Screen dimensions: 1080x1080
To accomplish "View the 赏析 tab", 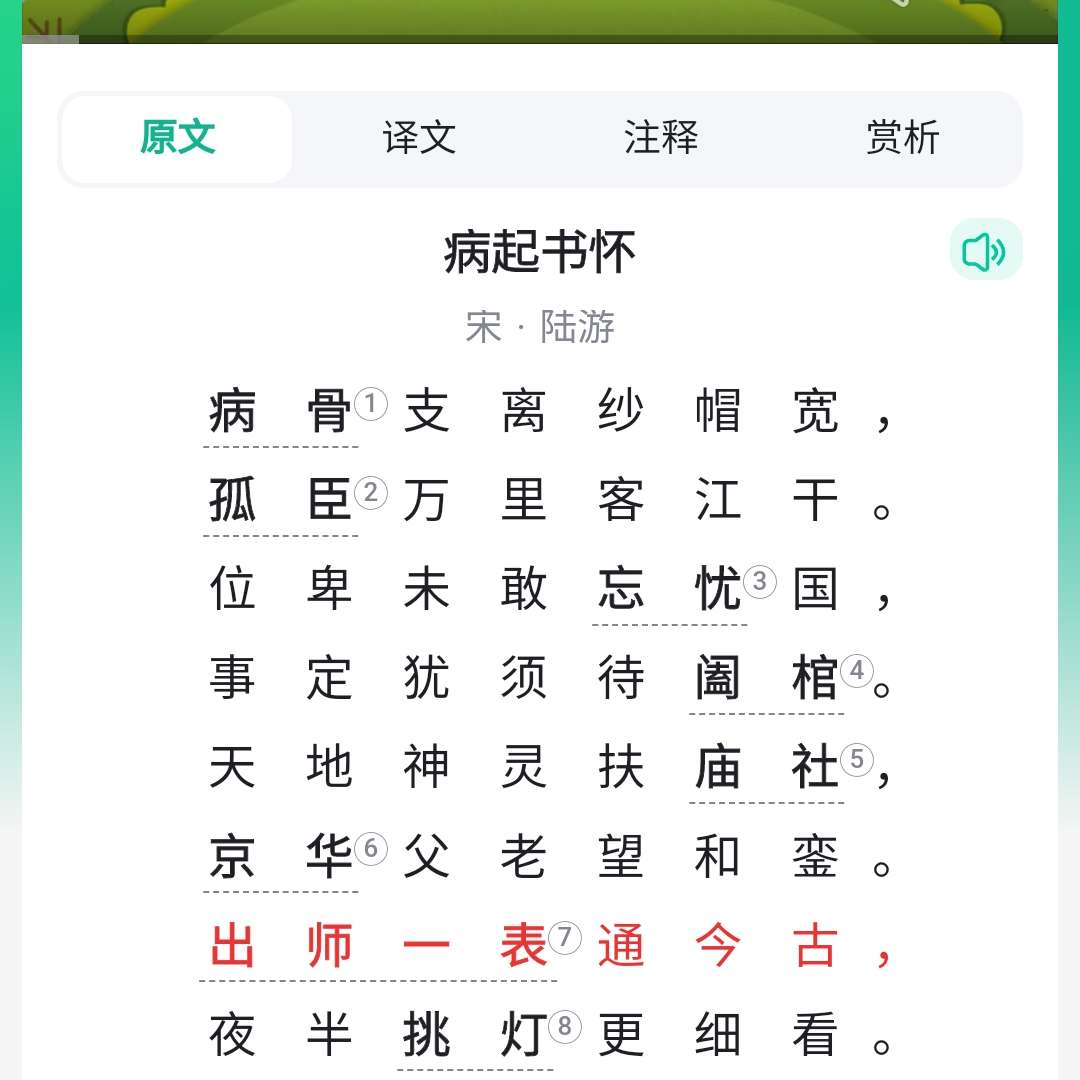I will coord(902,138).
